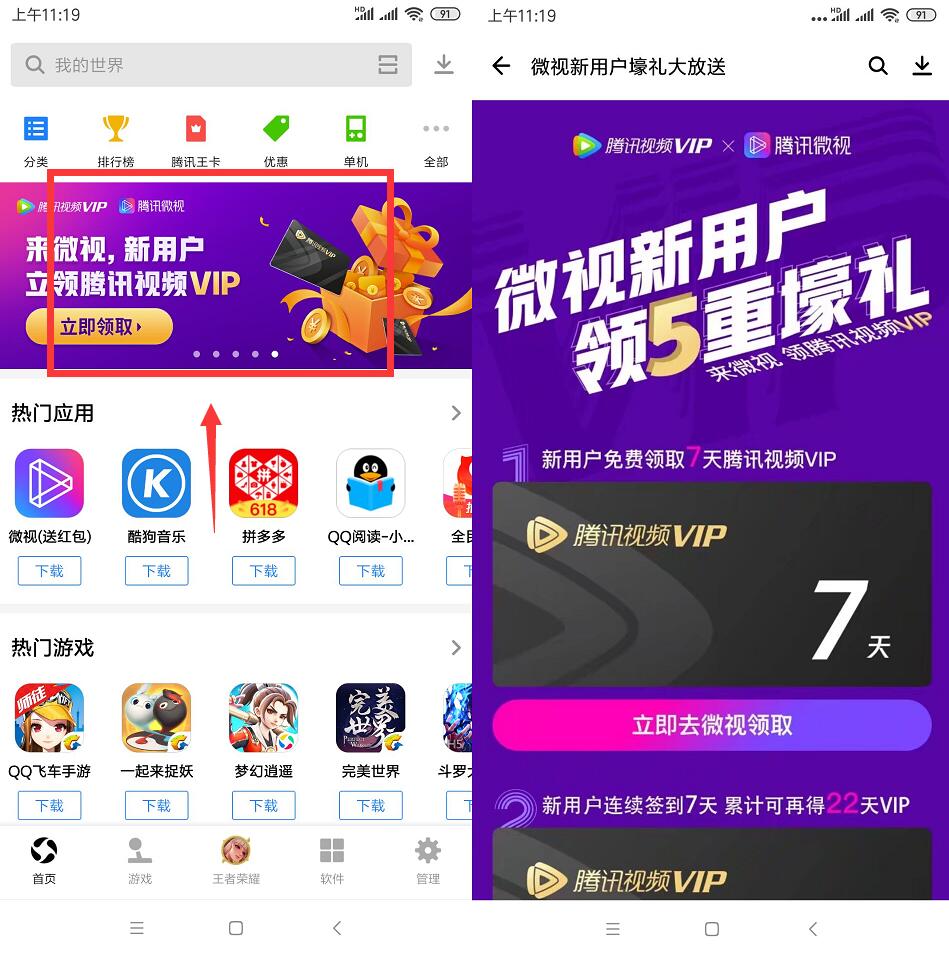Download QQ飞车手游 game
This screenshot has height=953, width=949.
[x=49, y=805]
